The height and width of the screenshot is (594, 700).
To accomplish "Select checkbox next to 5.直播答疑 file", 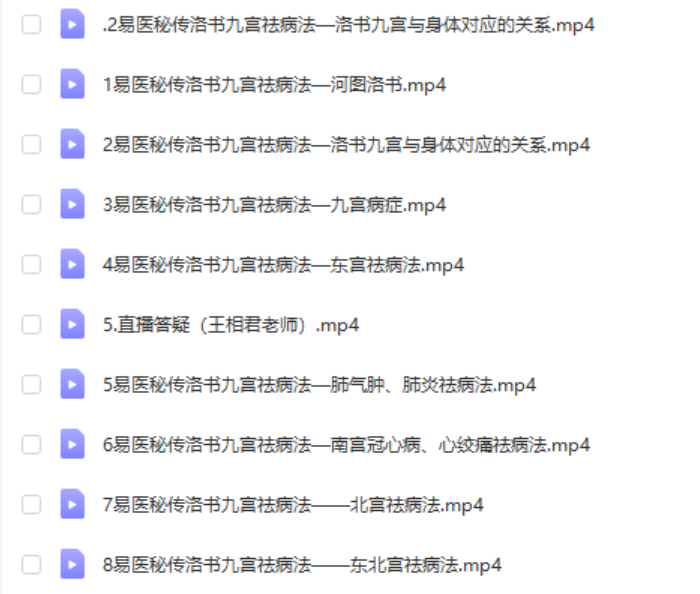I will tap(32, 325).
